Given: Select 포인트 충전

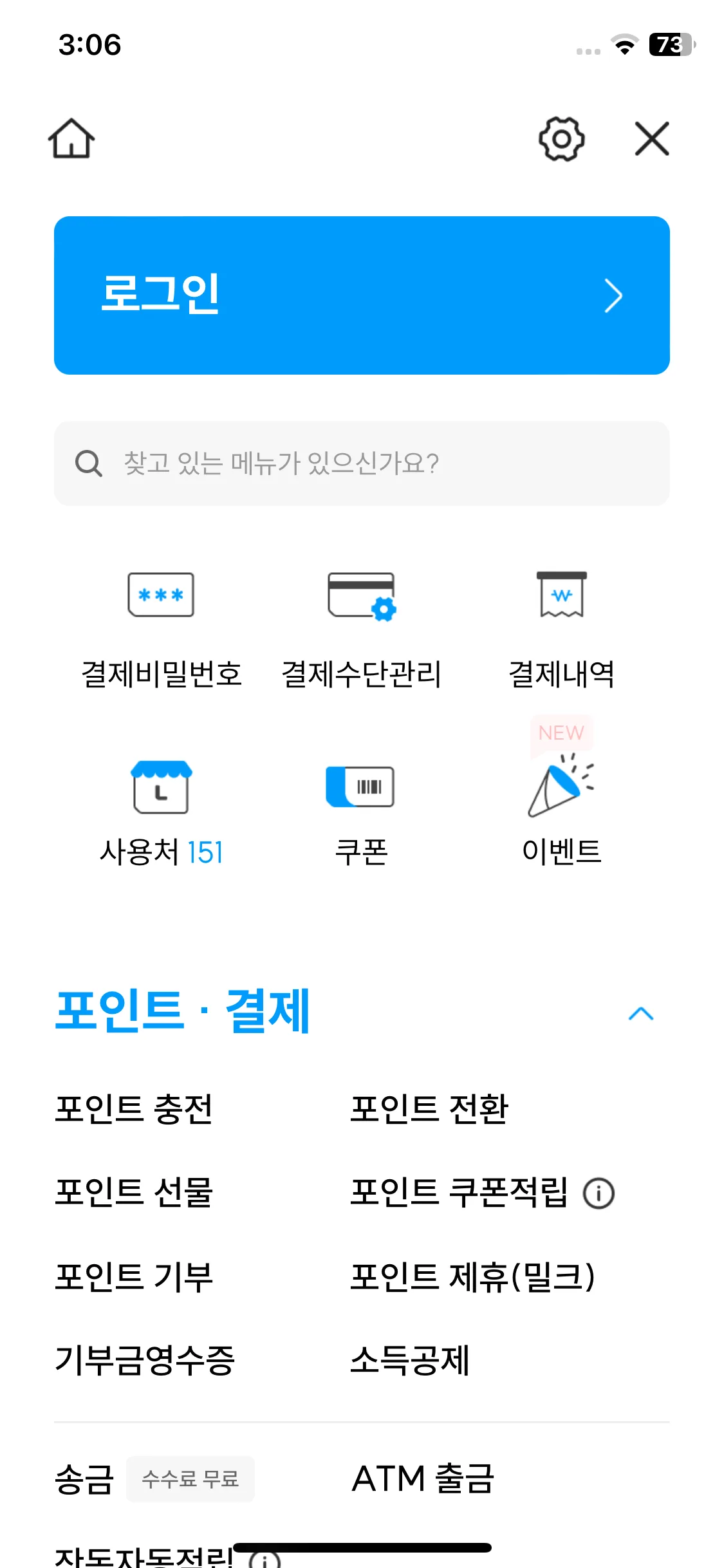Looking at the screenshot, I should 134,1109.
